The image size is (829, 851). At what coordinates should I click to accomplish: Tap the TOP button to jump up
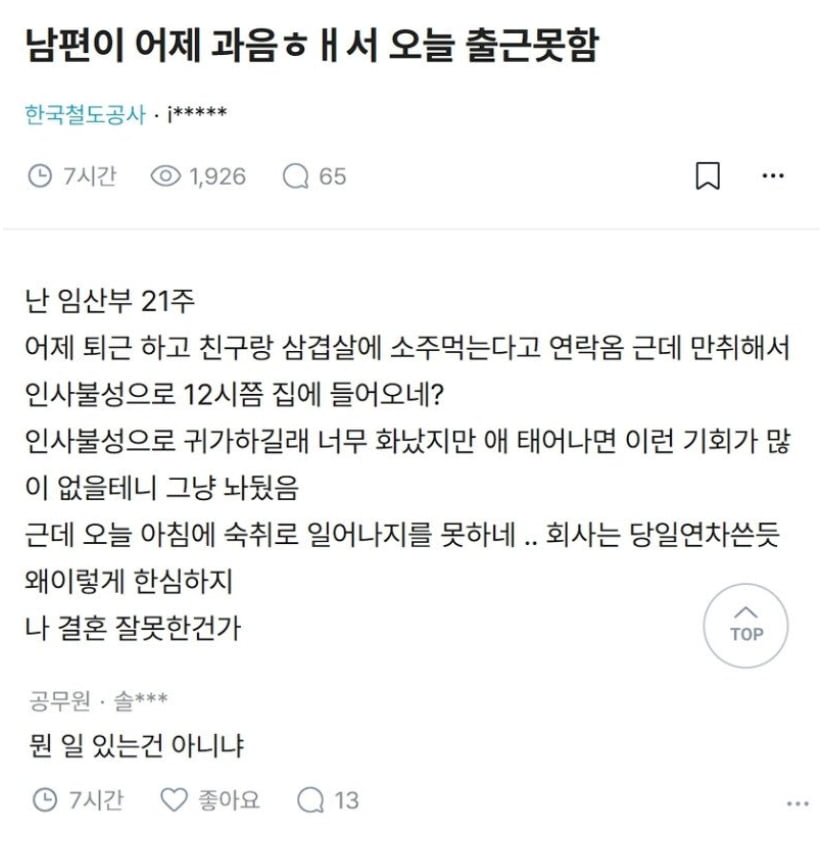coord(746,625)
